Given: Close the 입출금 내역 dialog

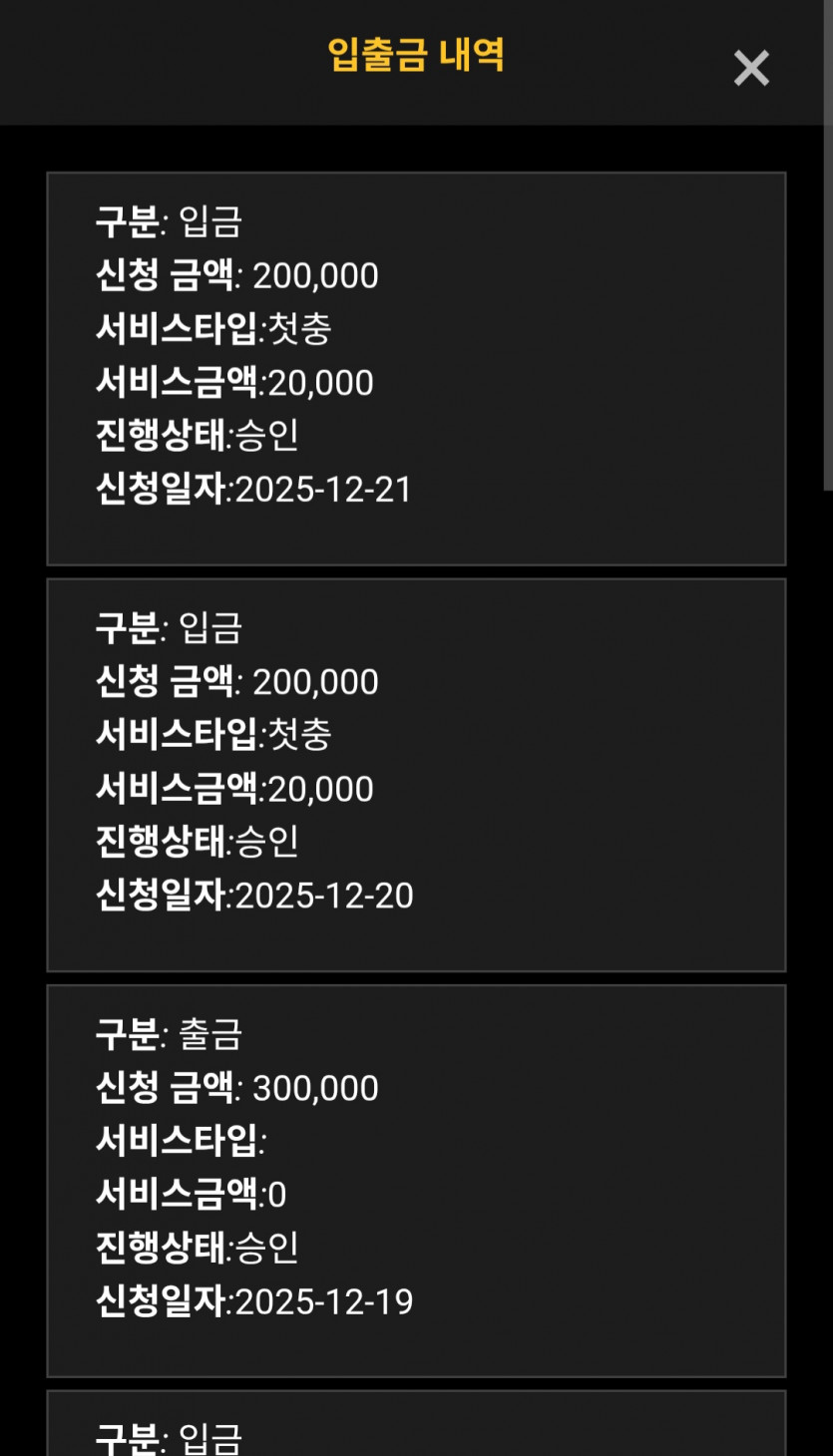Looking at the screenshot, I should (x=751, y=69).
